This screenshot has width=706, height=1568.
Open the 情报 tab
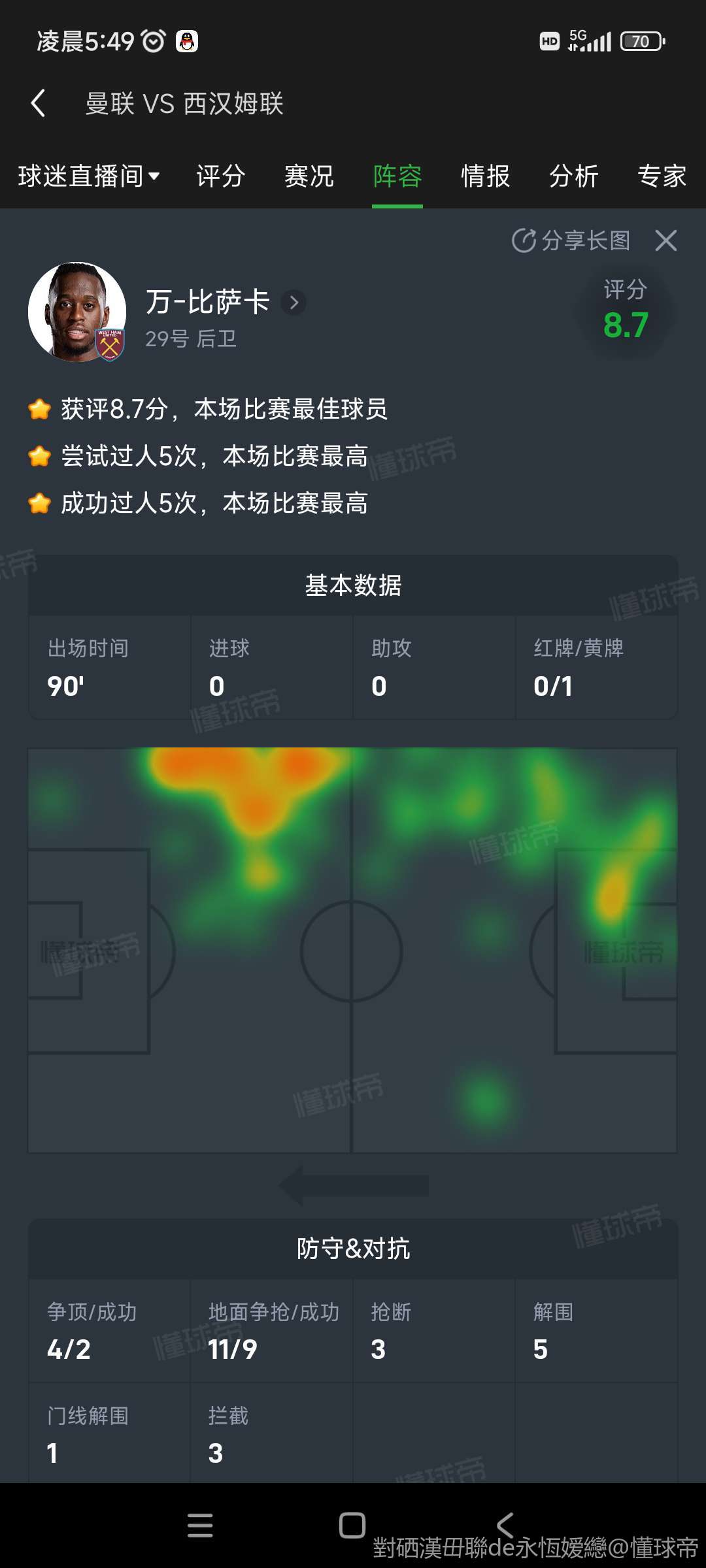click(x=486, y=176)
